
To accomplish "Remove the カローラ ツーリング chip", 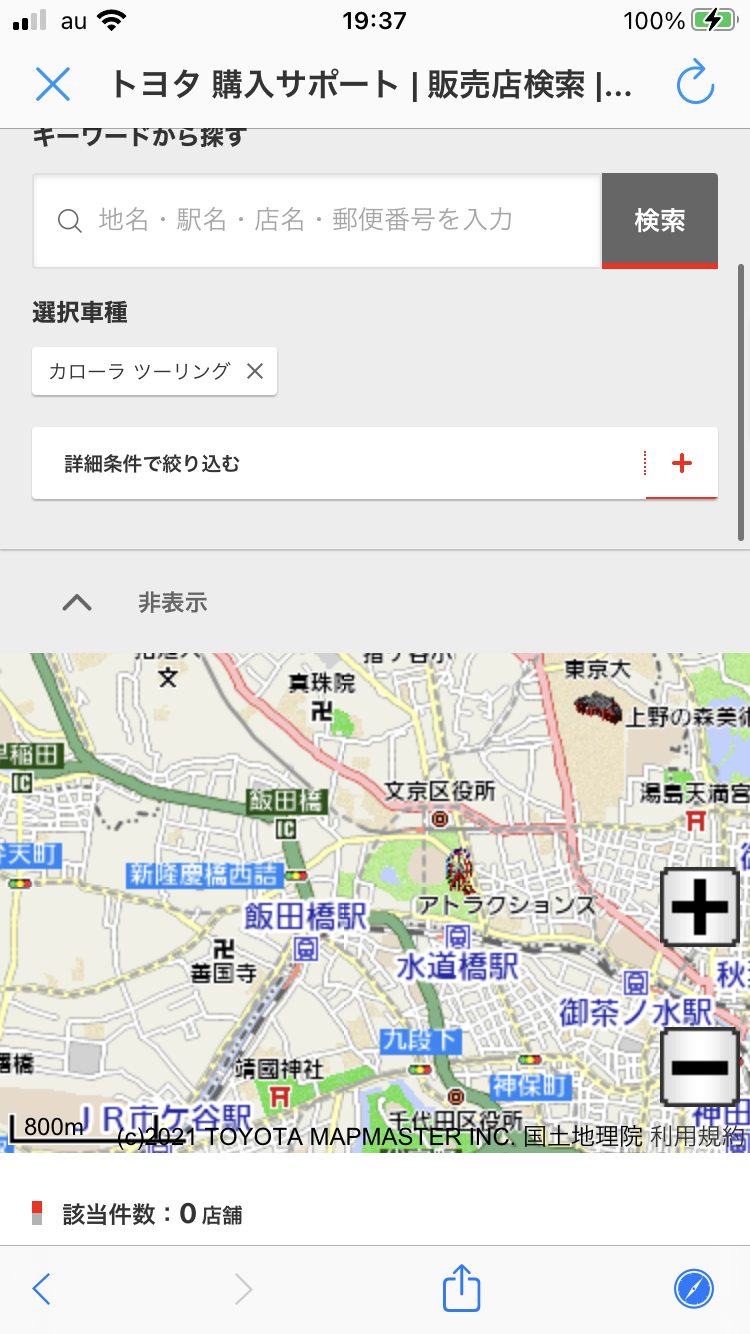I will (x=255, y=371).
